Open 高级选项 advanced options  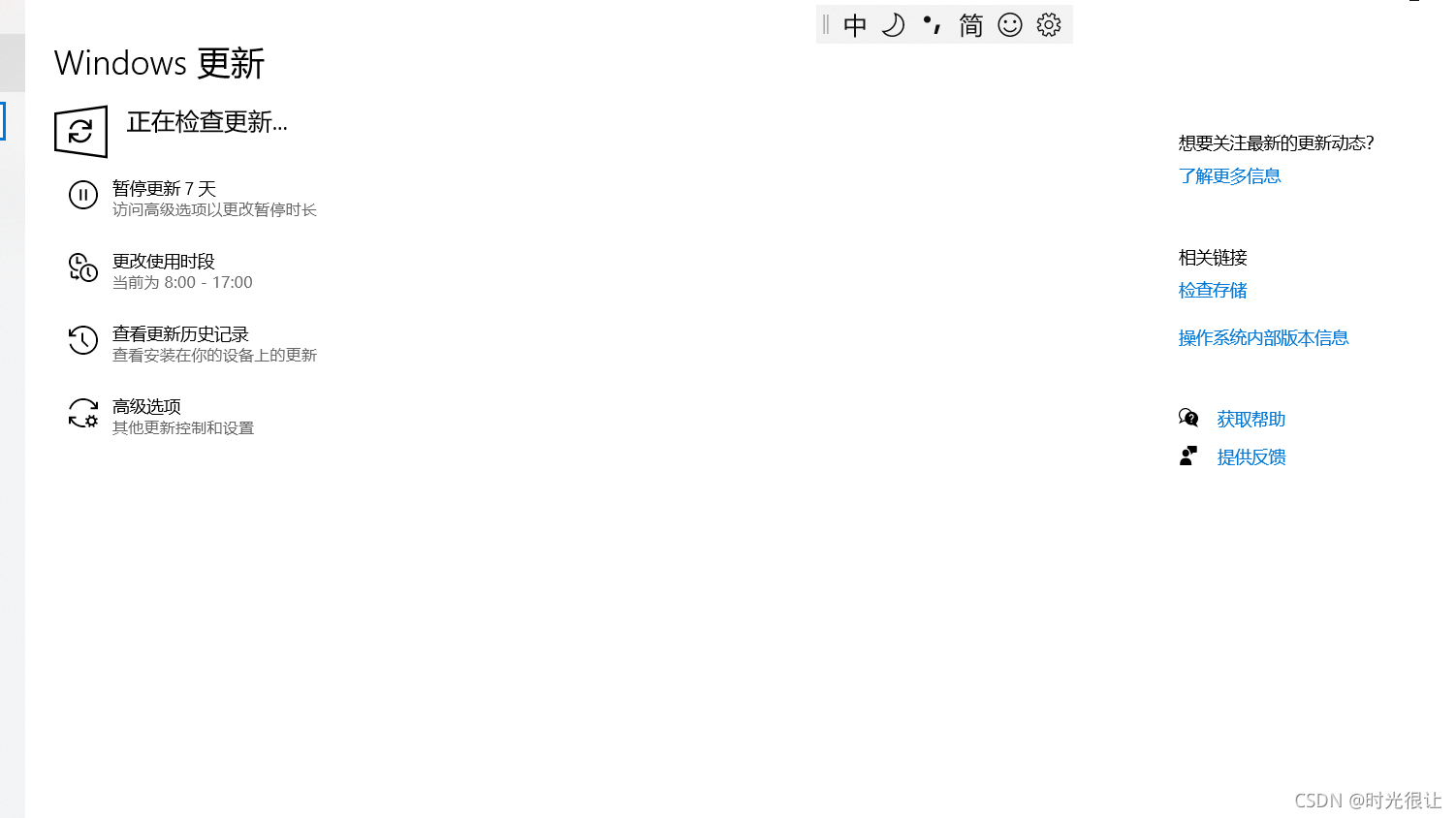146,407
